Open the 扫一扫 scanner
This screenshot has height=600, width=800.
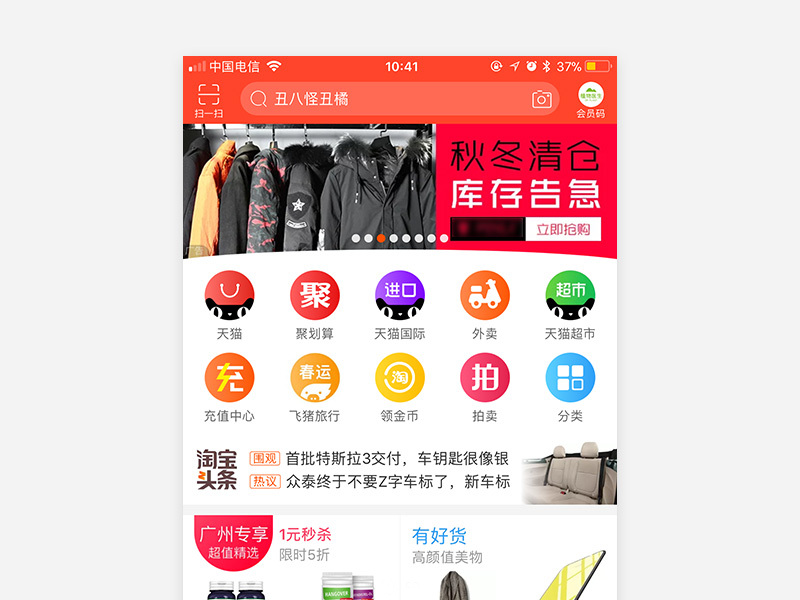click(209, 102)
